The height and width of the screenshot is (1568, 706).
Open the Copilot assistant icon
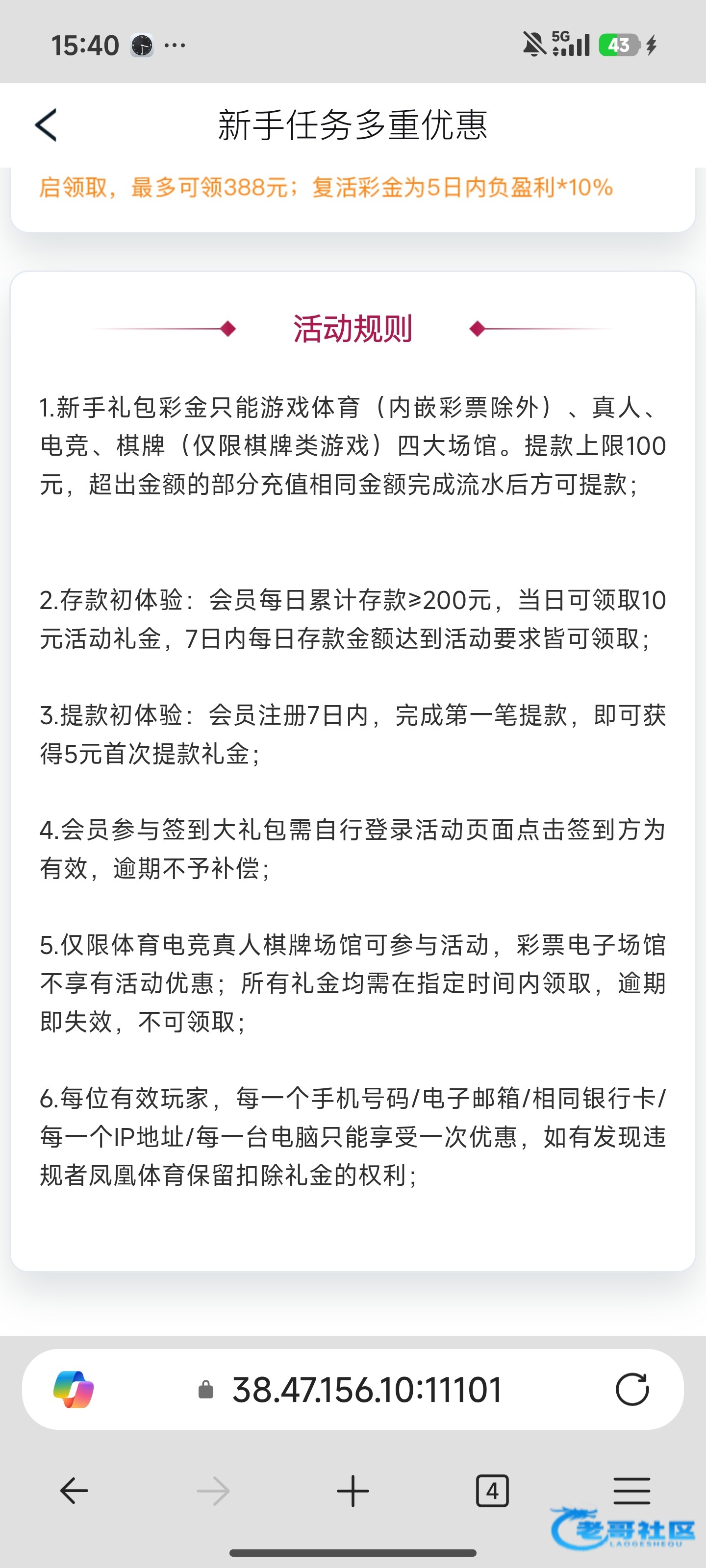coord(74,1390)
